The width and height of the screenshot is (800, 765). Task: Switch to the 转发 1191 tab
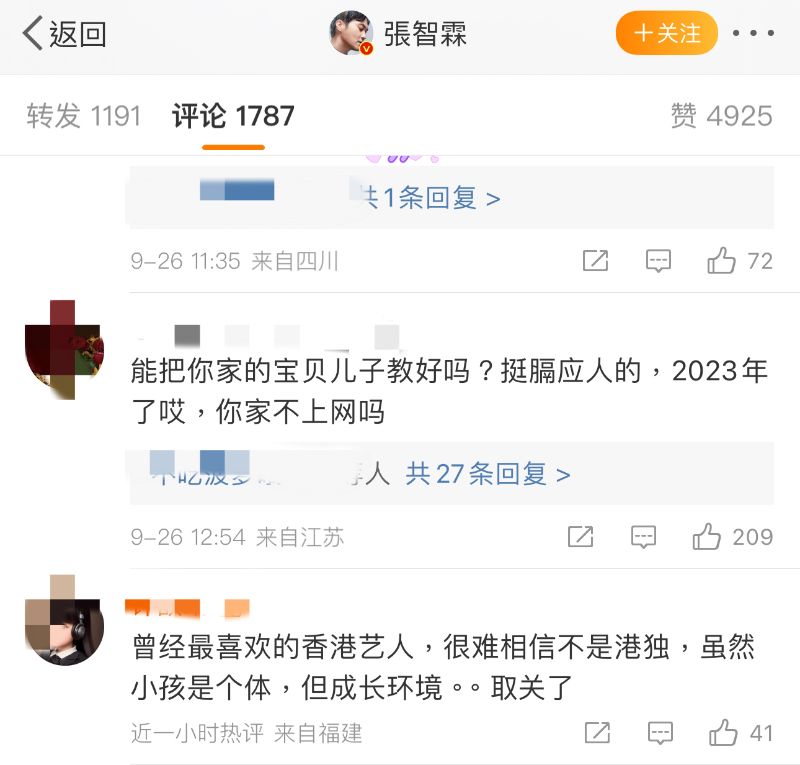click(84, 116)
